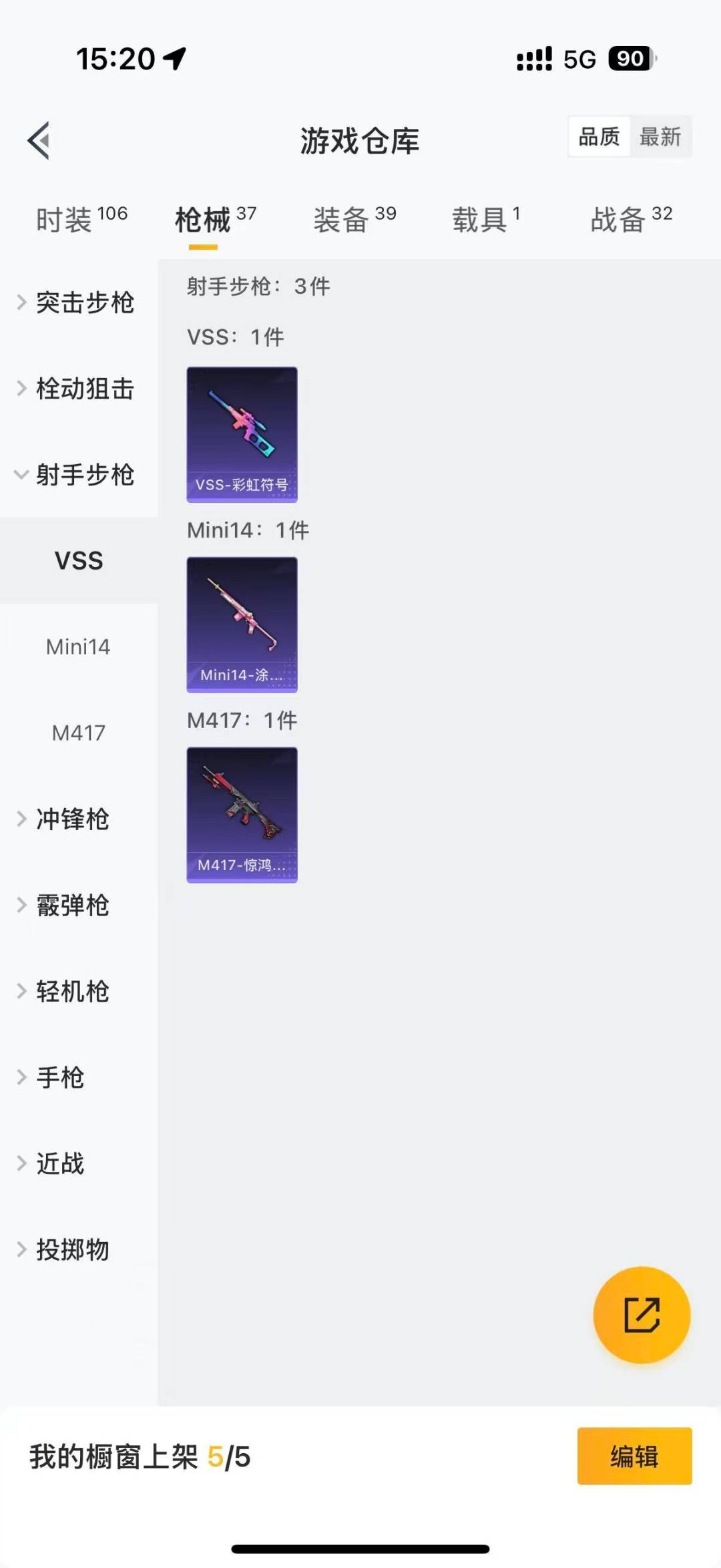Select Mini14 in the side list
721x1568 pixels.
(x=78, y=646)
